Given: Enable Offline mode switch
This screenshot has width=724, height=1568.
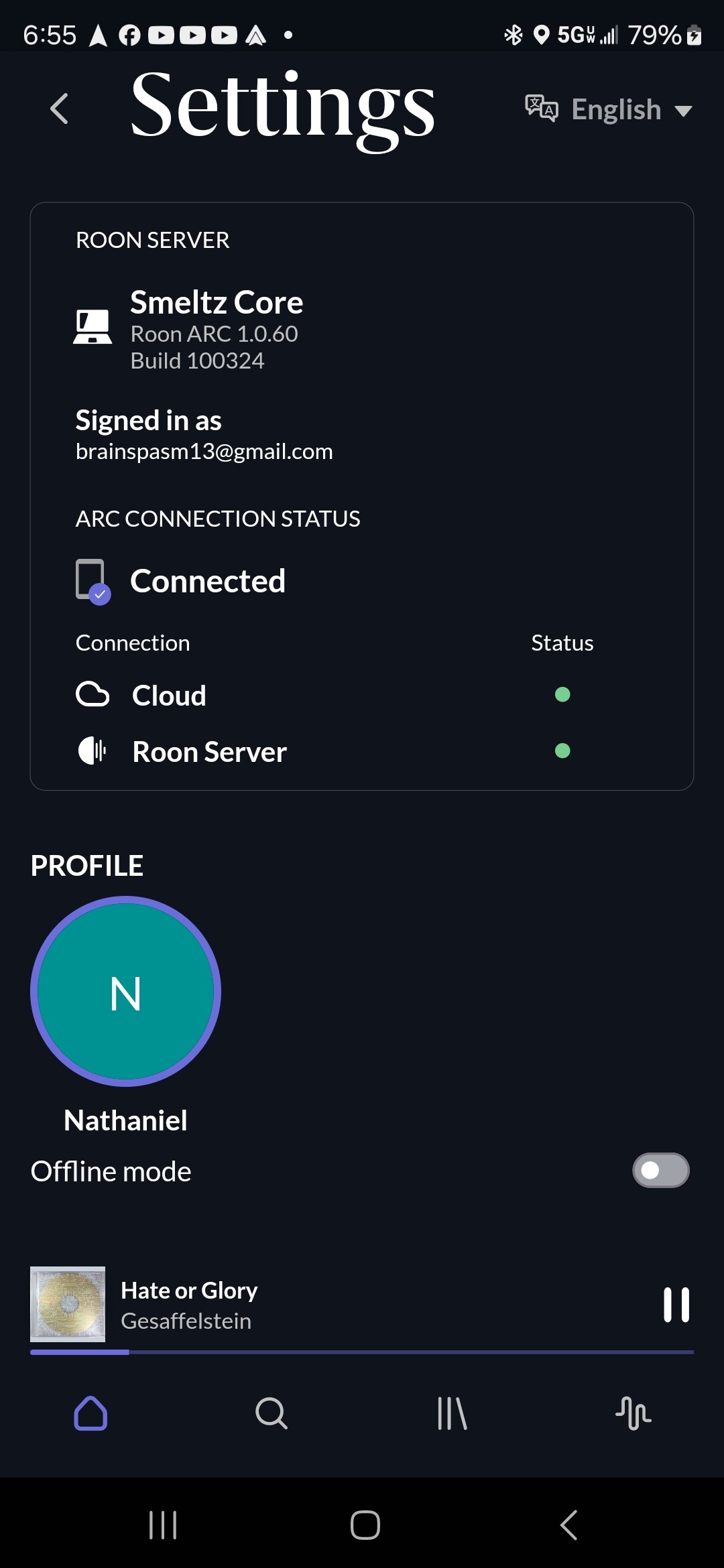Looking at the screenshot, I should [661, 1170].
